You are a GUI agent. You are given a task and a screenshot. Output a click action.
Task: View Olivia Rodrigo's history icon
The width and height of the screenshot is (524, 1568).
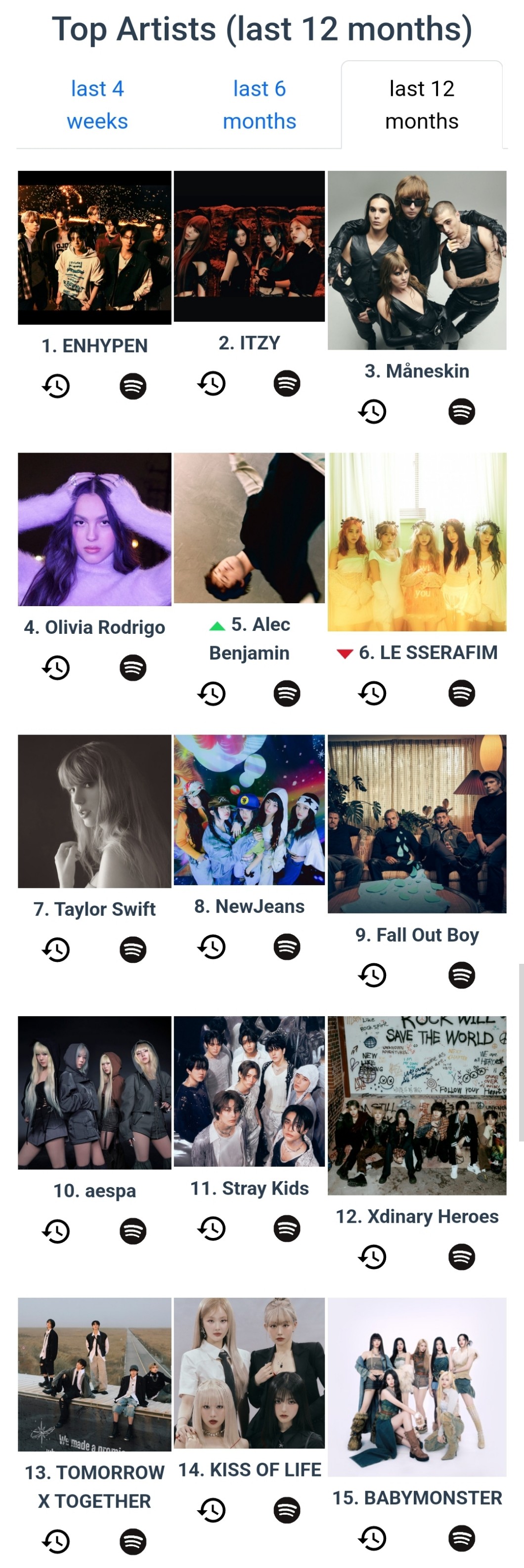coord(56,668)
